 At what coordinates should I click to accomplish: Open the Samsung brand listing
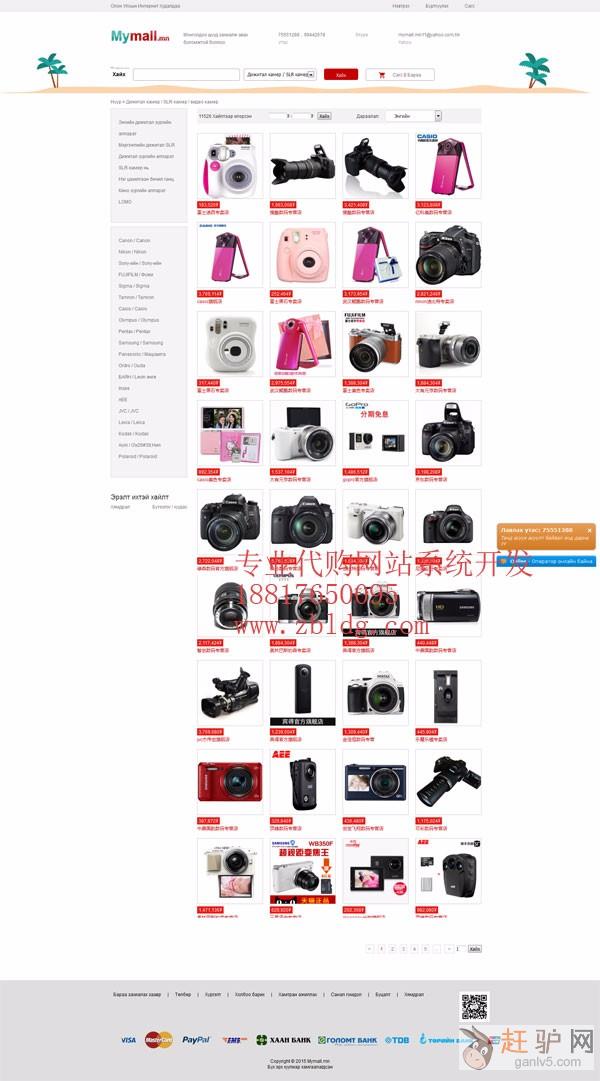(139, 343)
